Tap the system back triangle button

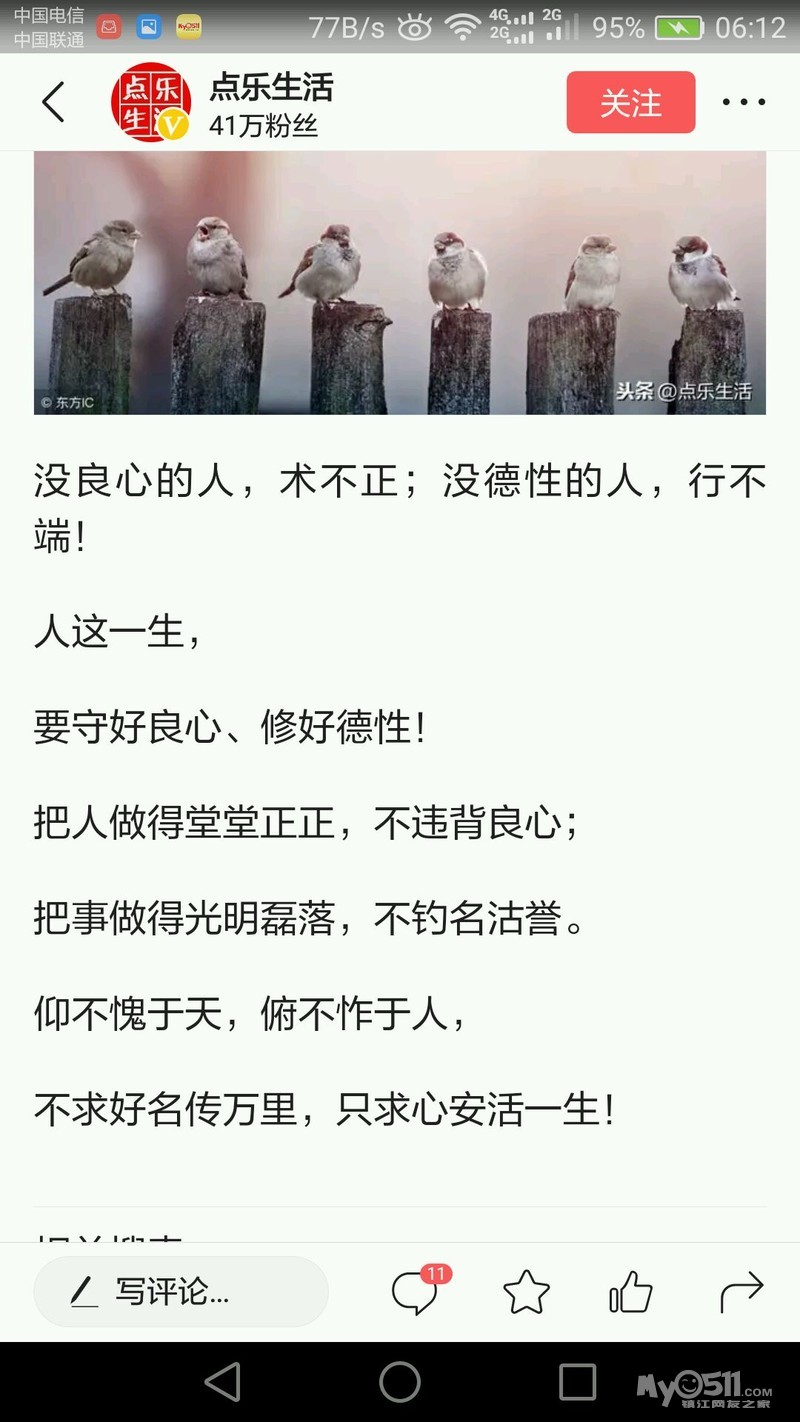tap(222, 1382)
